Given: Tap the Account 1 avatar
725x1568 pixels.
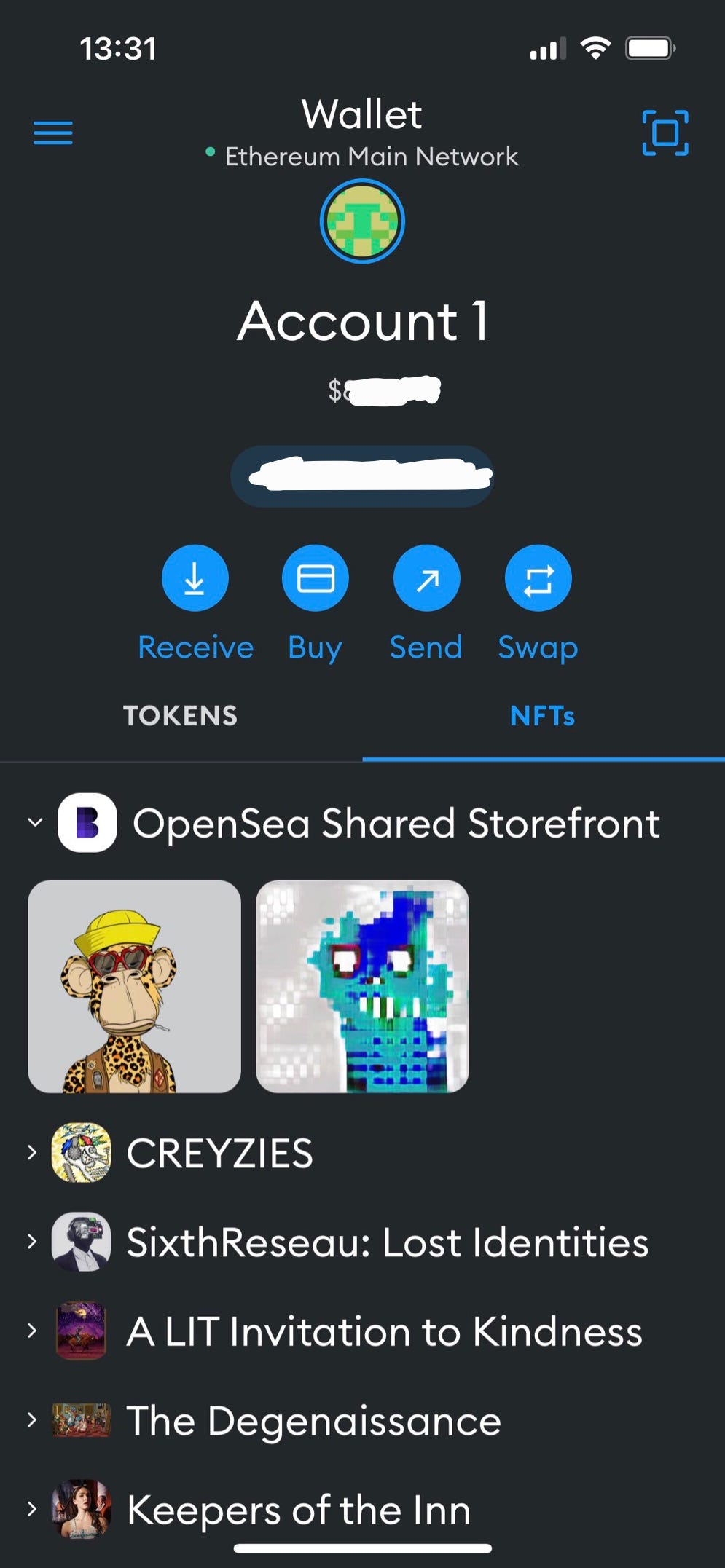Looking at the screenshot, I should 362,221.
